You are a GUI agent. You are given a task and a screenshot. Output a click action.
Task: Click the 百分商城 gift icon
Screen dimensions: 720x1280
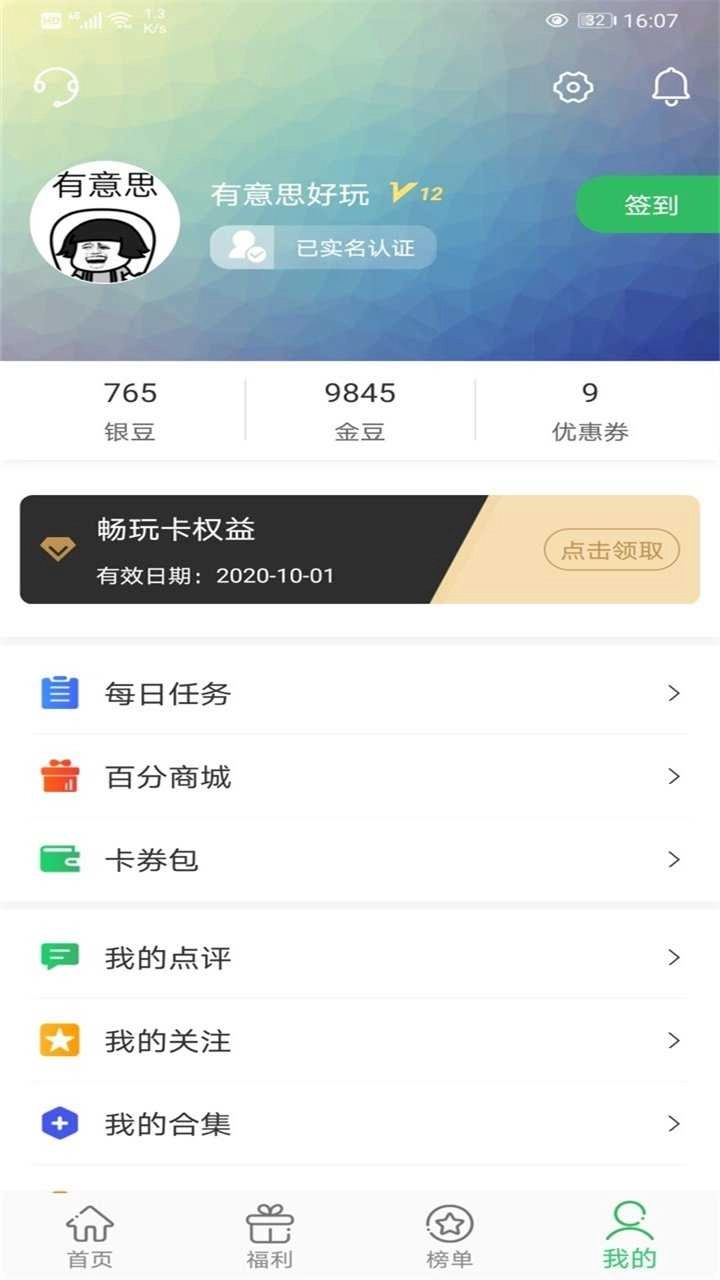[x=60, y=776]
